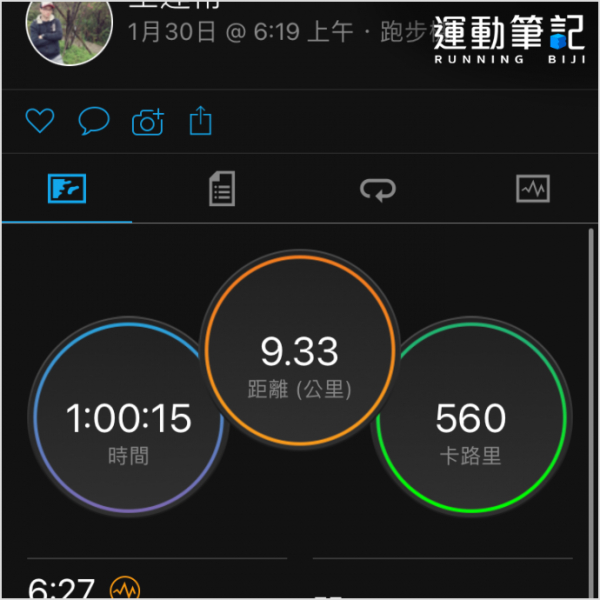The width and height of the screenshot is (600, 600).
Task: Like this running activity with the heart
Action: click(39, 122)
